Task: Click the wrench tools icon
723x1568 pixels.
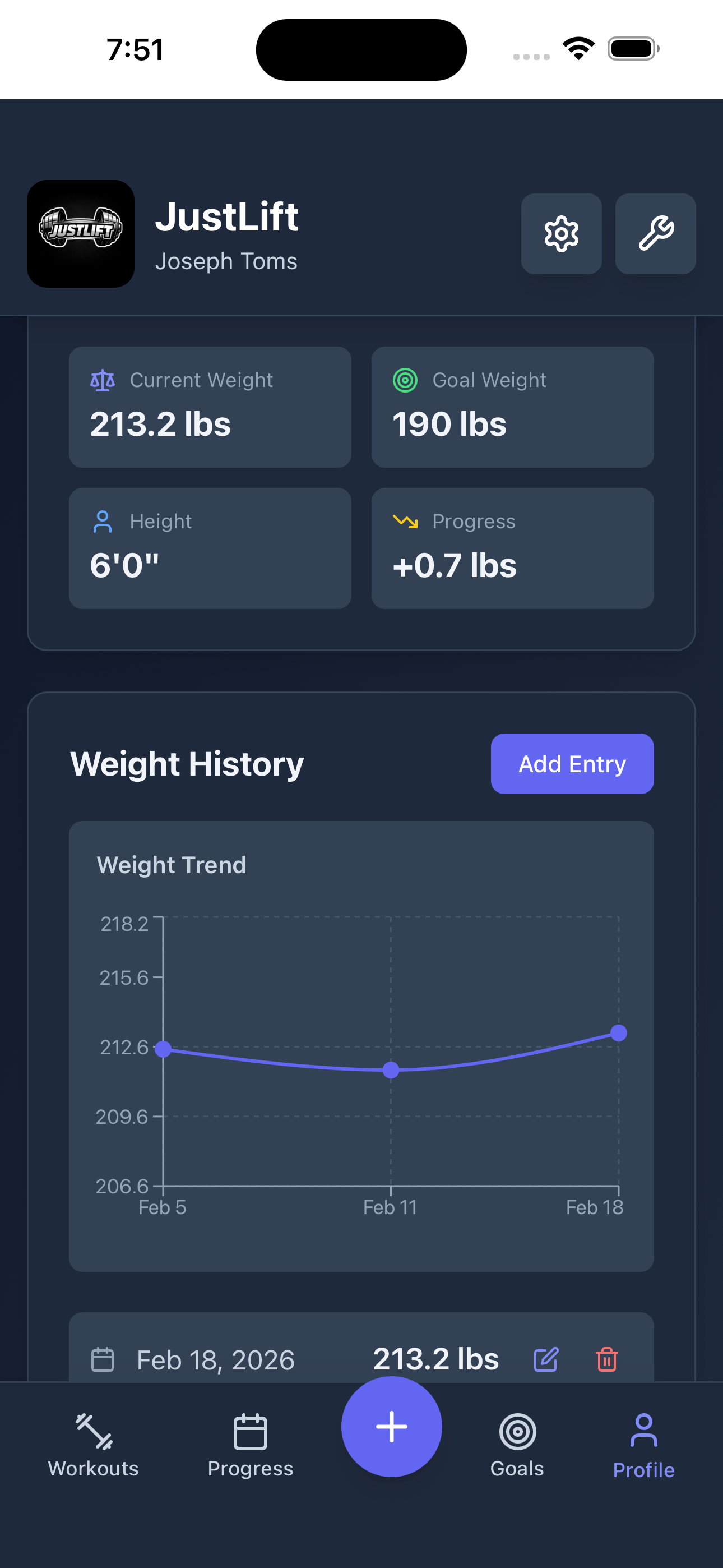Action: click(655, 234)
